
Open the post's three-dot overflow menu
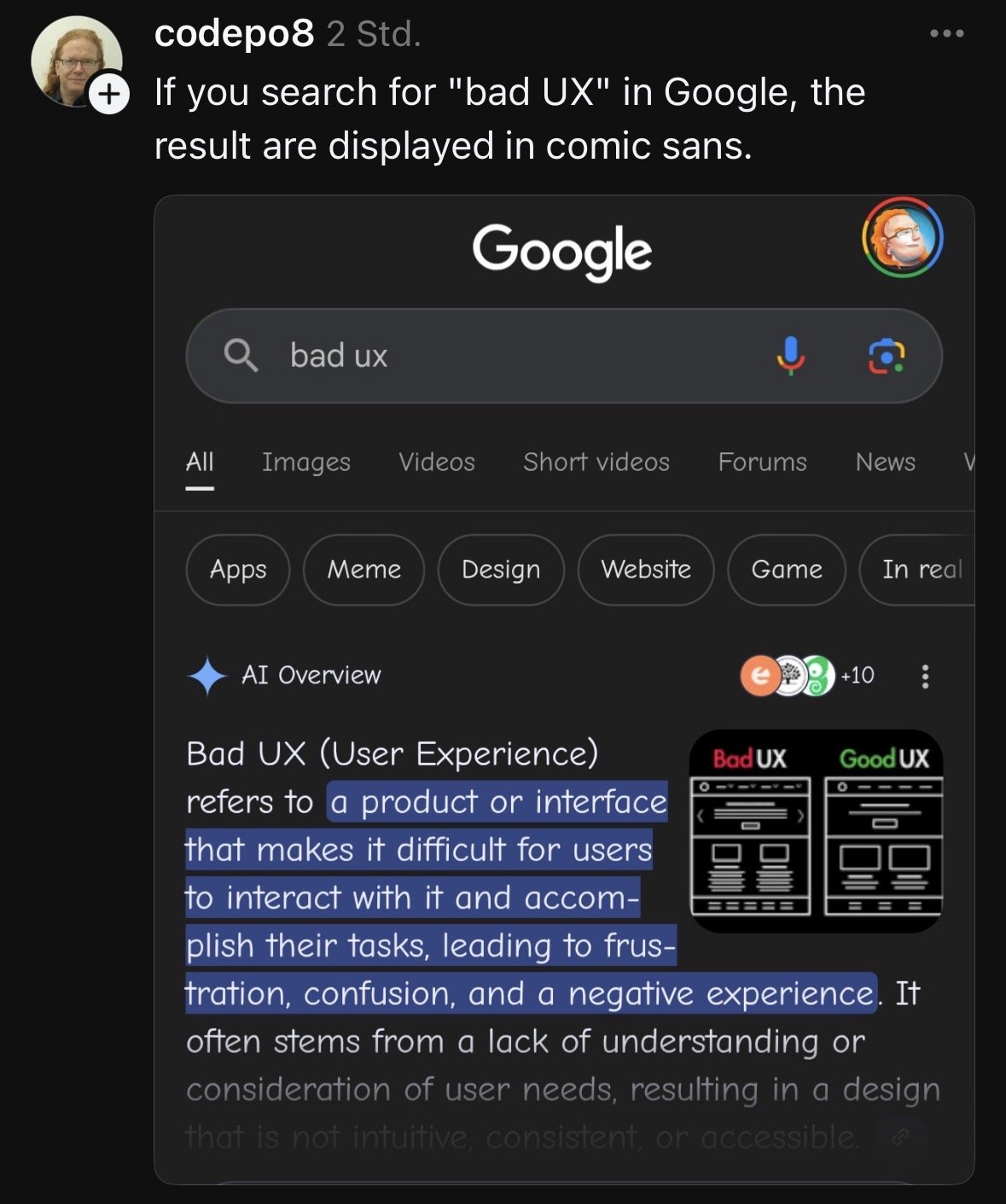pos(946,34)
